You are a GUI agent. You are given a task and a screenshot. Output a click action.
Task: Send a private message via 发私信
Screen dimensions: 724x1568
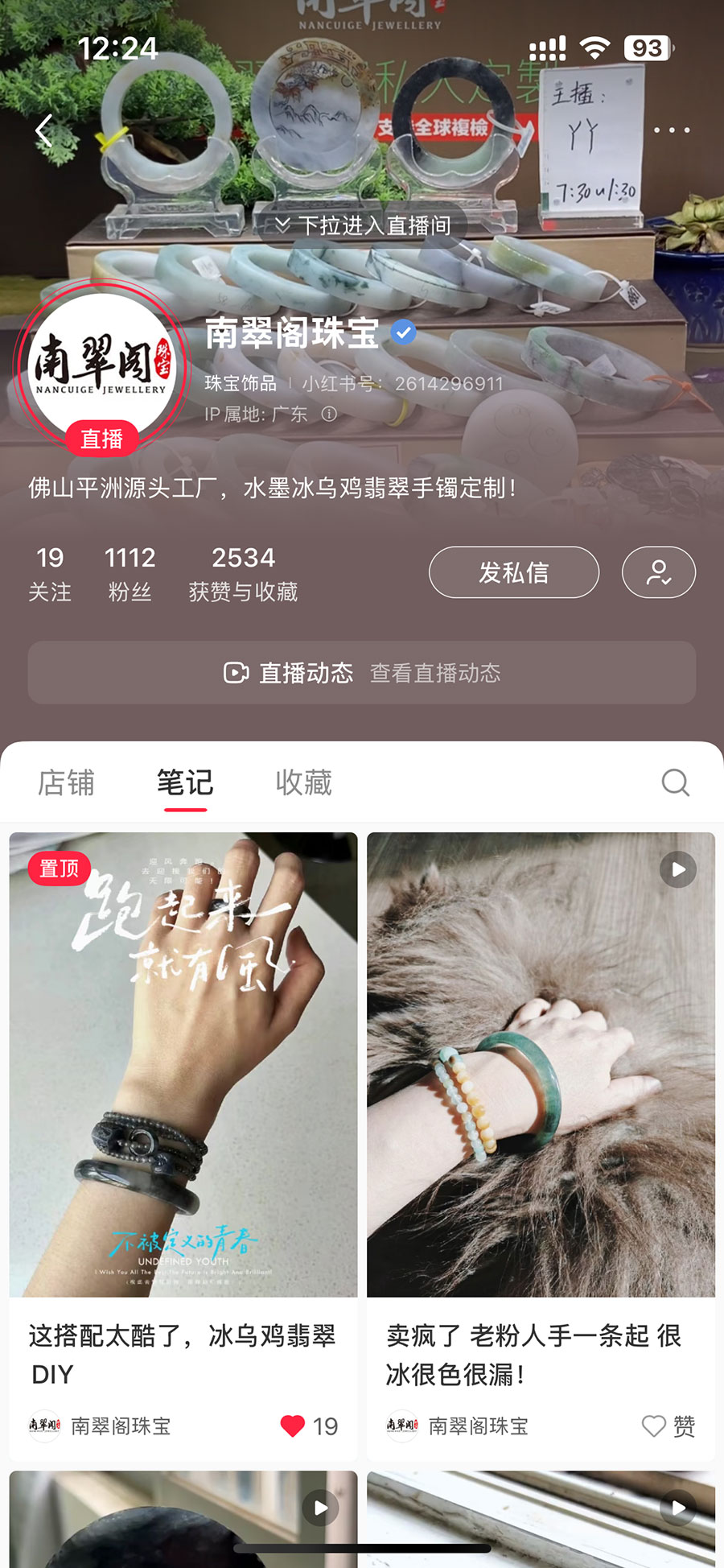(513, 572)
